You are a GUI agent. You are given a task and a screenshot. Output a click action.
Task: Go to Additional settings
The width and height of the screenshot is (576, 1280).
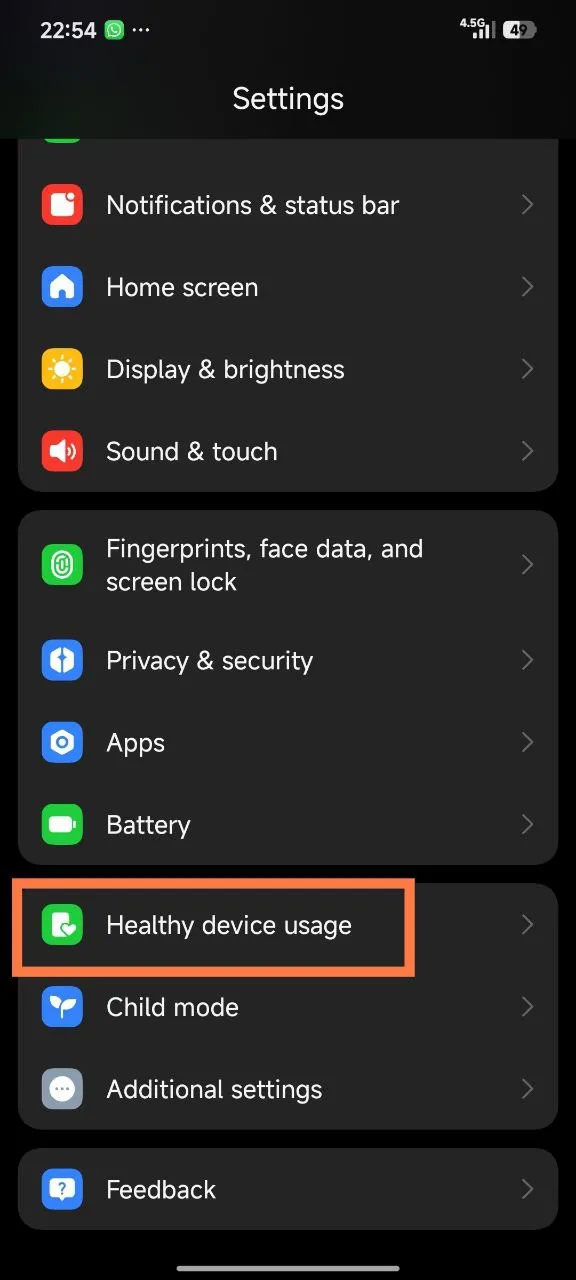click(288, 1089)
